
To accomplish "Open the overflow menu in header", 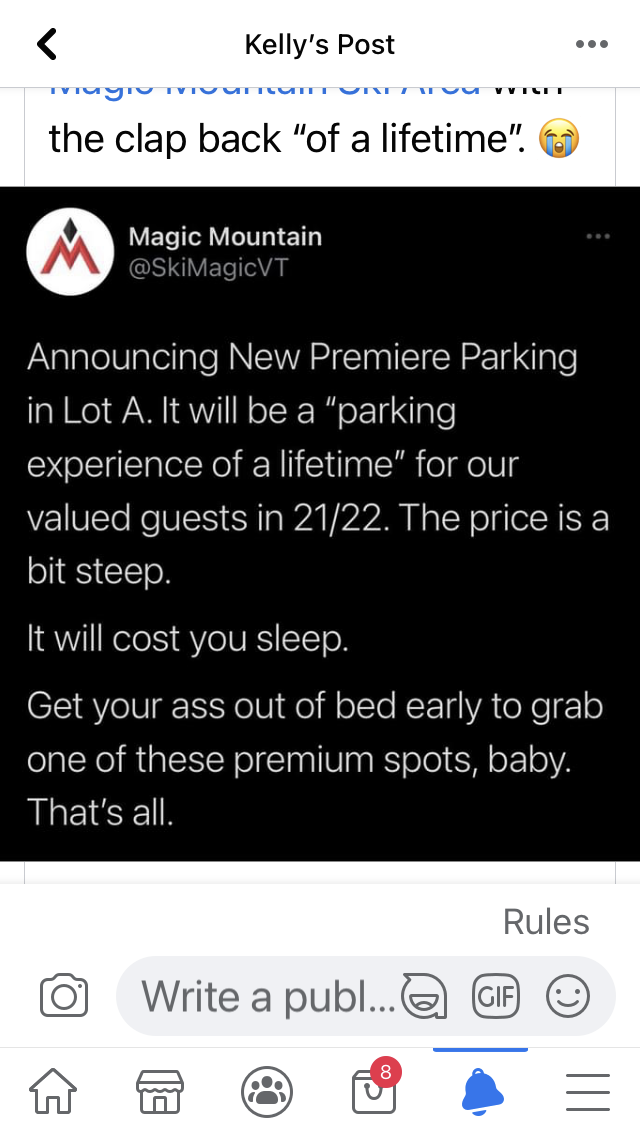I will [x=591, y=44].
